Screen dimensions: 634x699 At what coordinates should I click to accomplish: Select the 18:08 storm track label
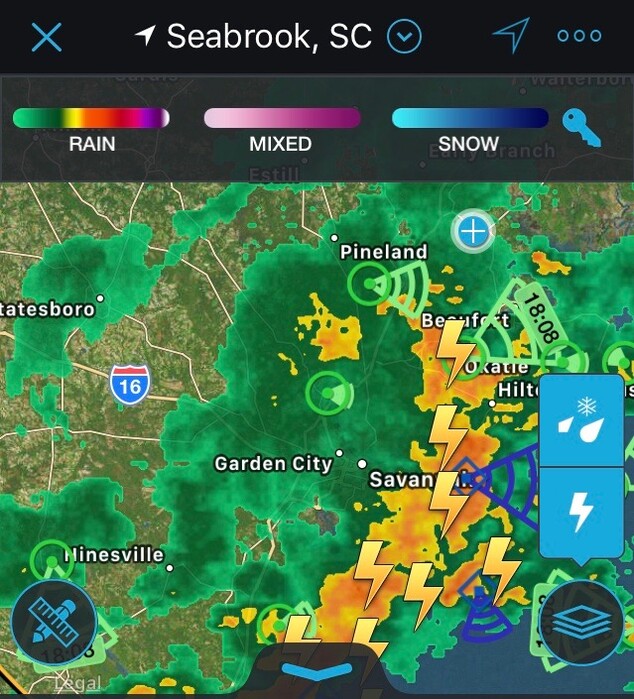539,318
